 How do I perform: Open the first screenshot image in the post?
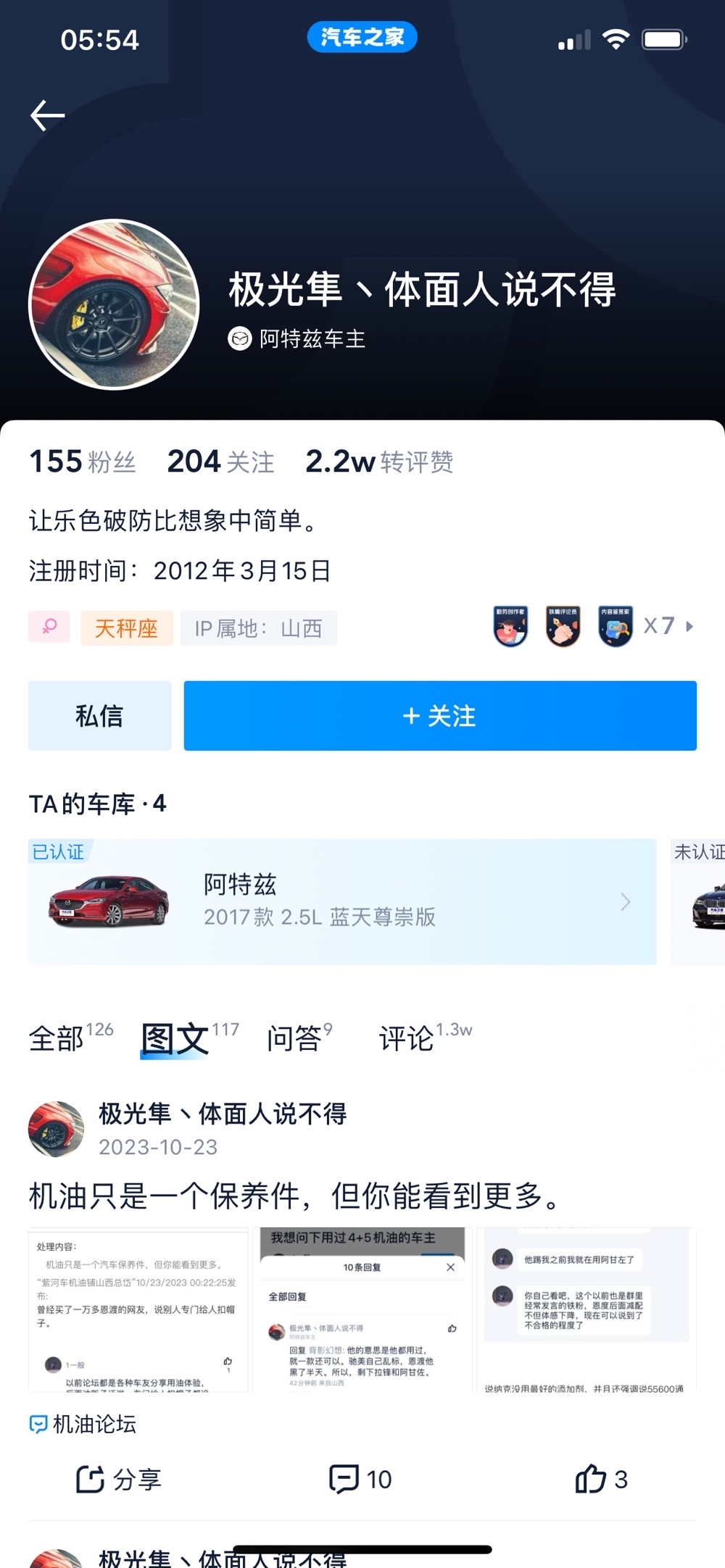pyautogui.click(x=138, y=1309)
